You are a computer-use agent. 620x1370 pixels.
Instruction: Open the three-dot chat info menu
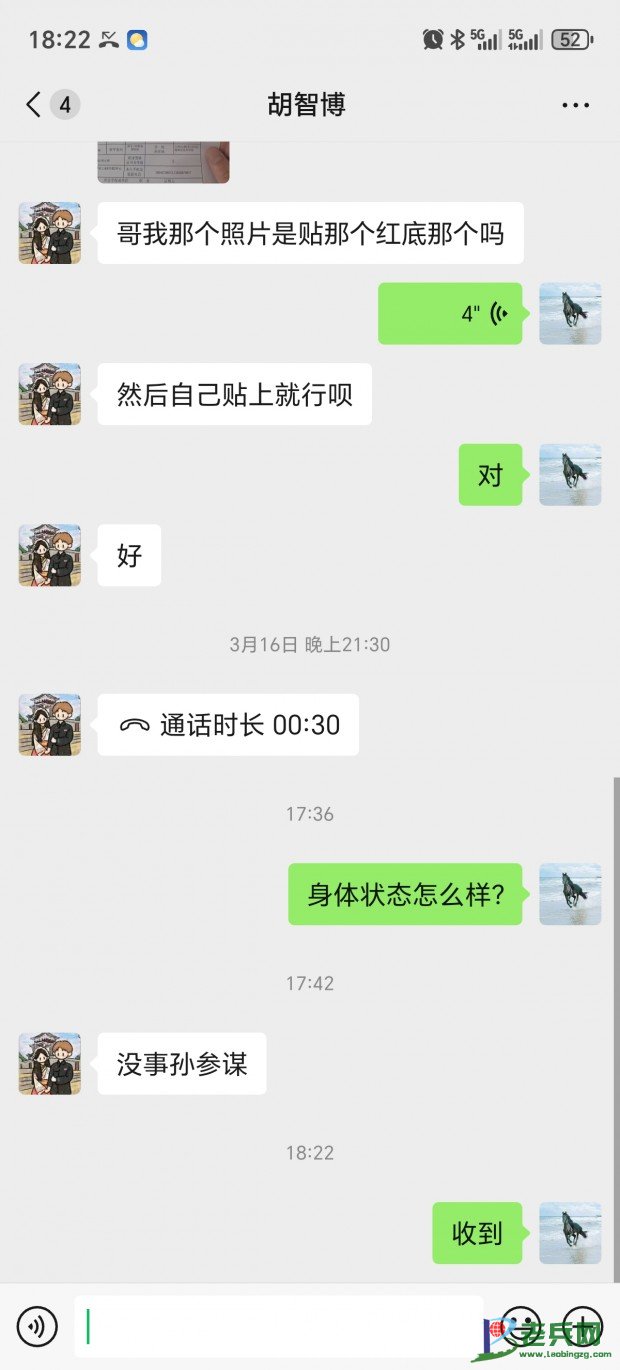575,105
